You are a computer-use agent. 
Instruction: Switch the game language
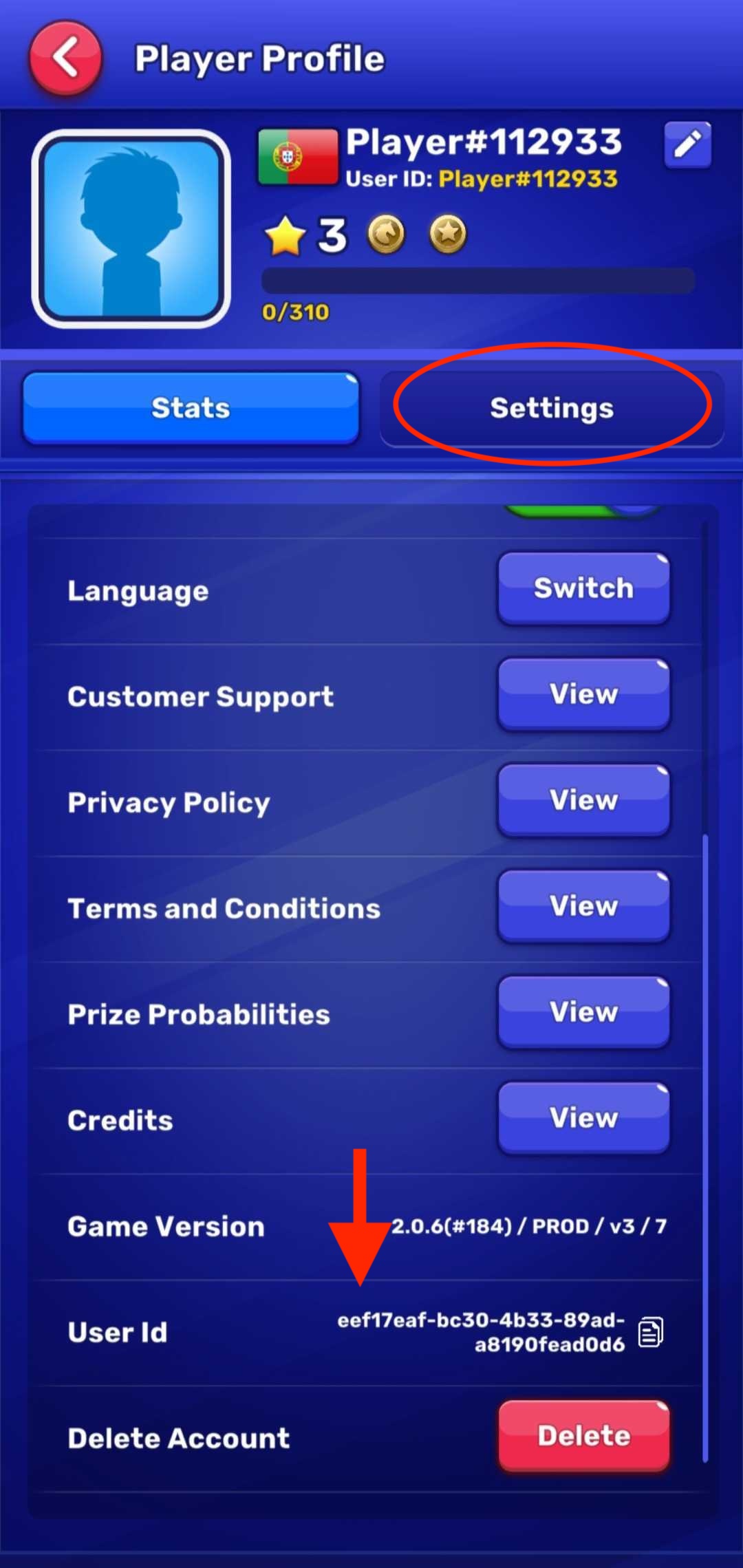[x=583, y=588]
